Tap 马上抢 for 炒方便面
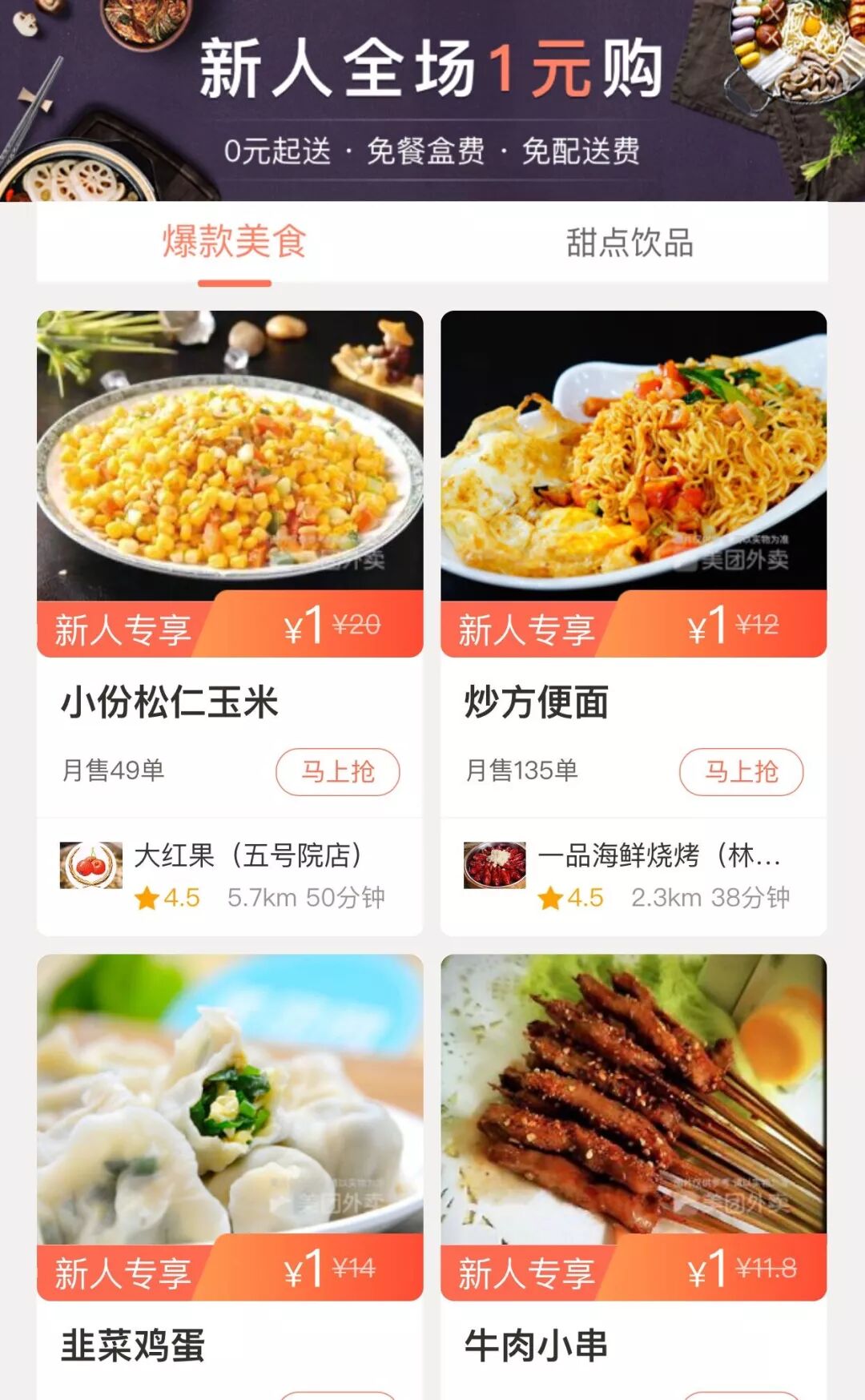 point(741,772)
